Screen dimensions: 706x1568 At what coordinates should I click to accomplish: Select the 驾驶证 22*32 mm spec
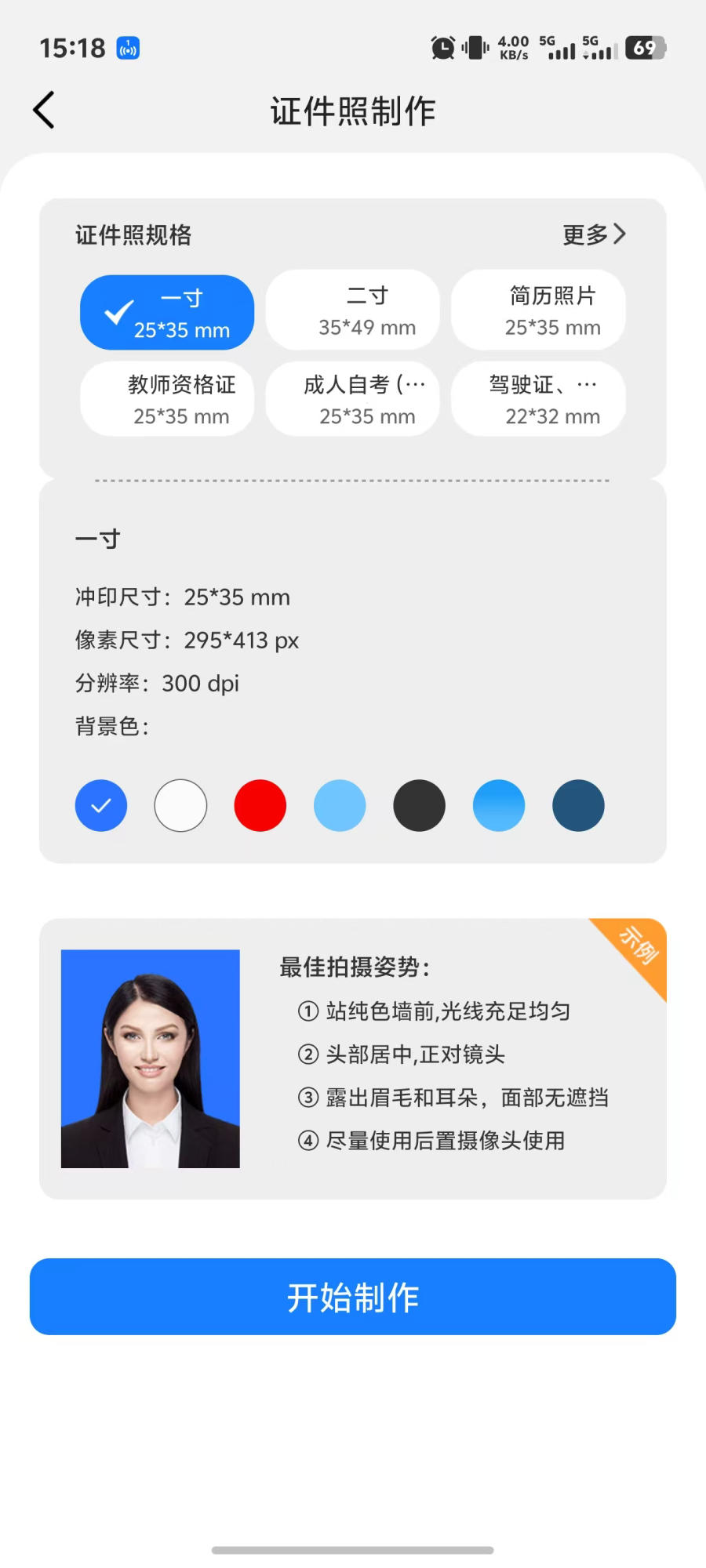[x=538, y=399]
